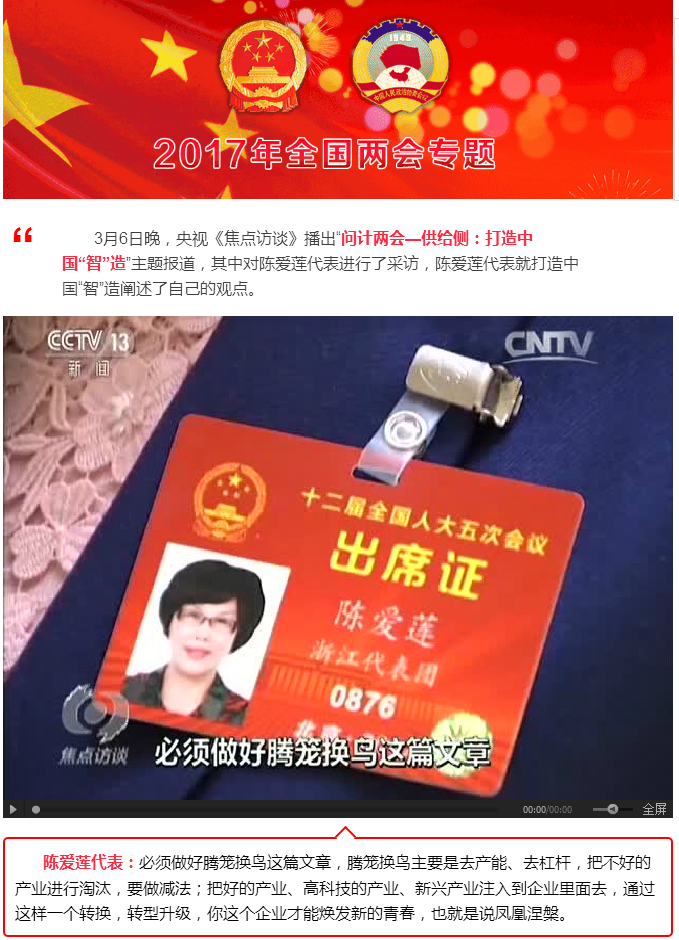Adjust the video volume slider
The image size is (679, 940).
612,809
